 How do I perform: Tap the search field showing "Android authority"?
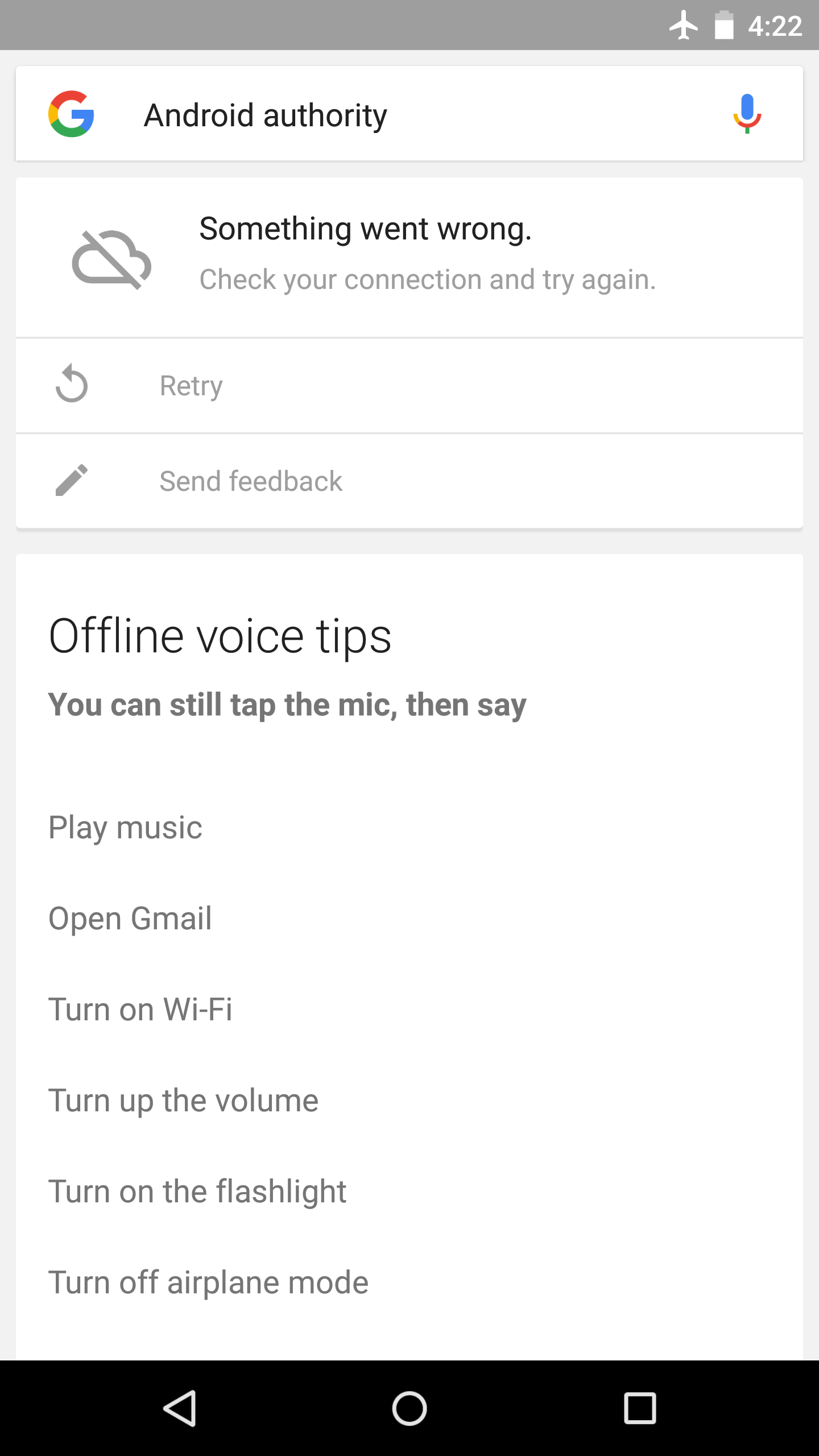coord(398,115)
